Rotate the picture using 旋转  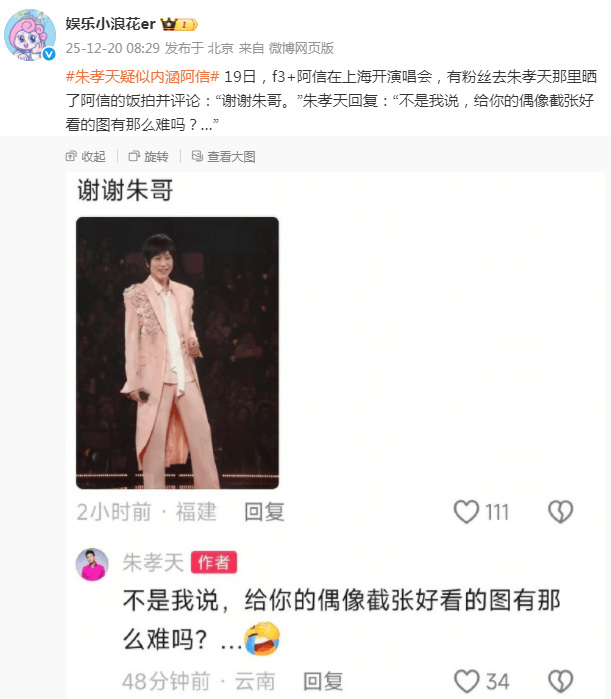pos(148,157)
